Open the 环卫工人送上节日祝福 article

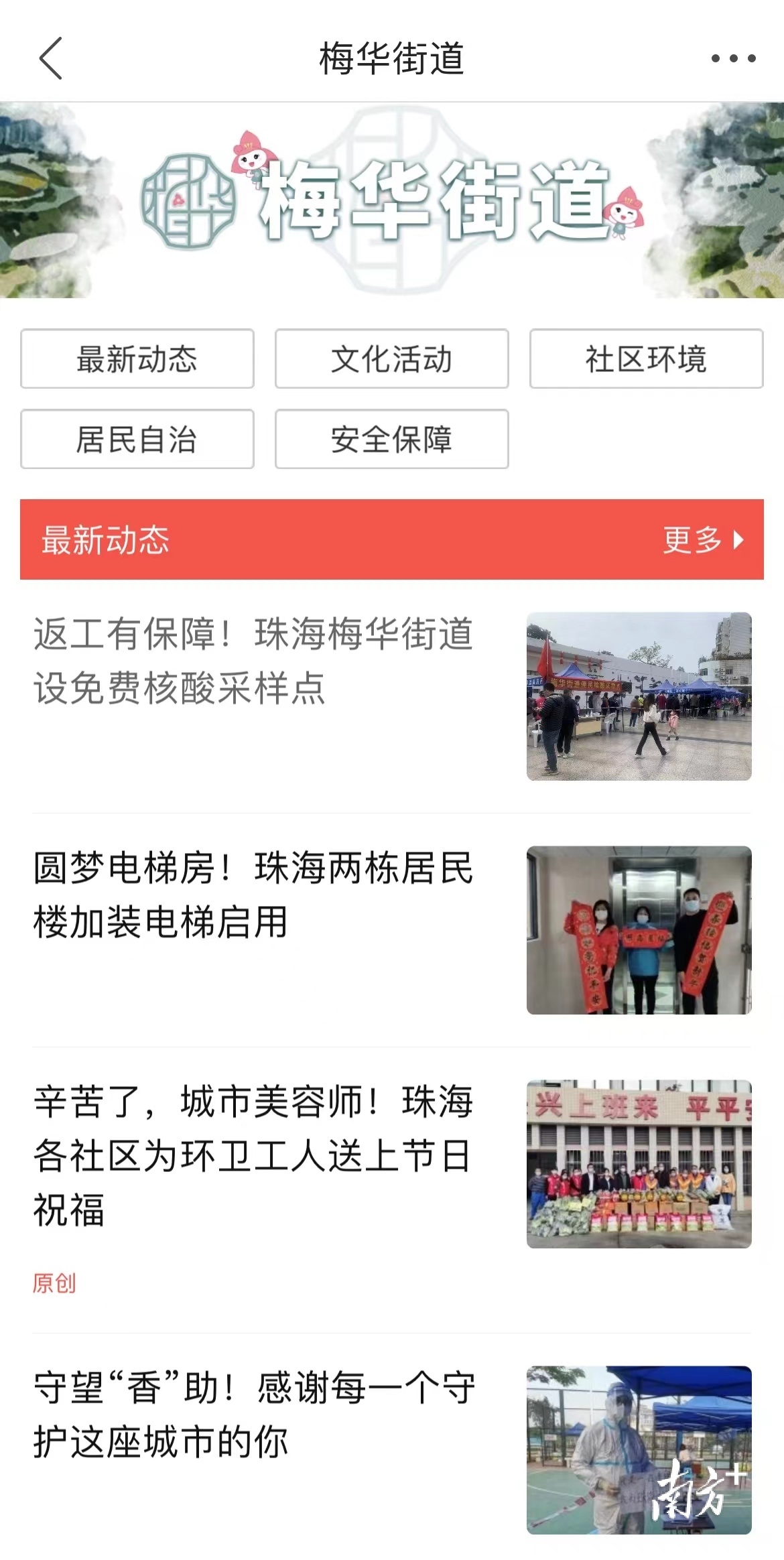tap(253, 1155)
